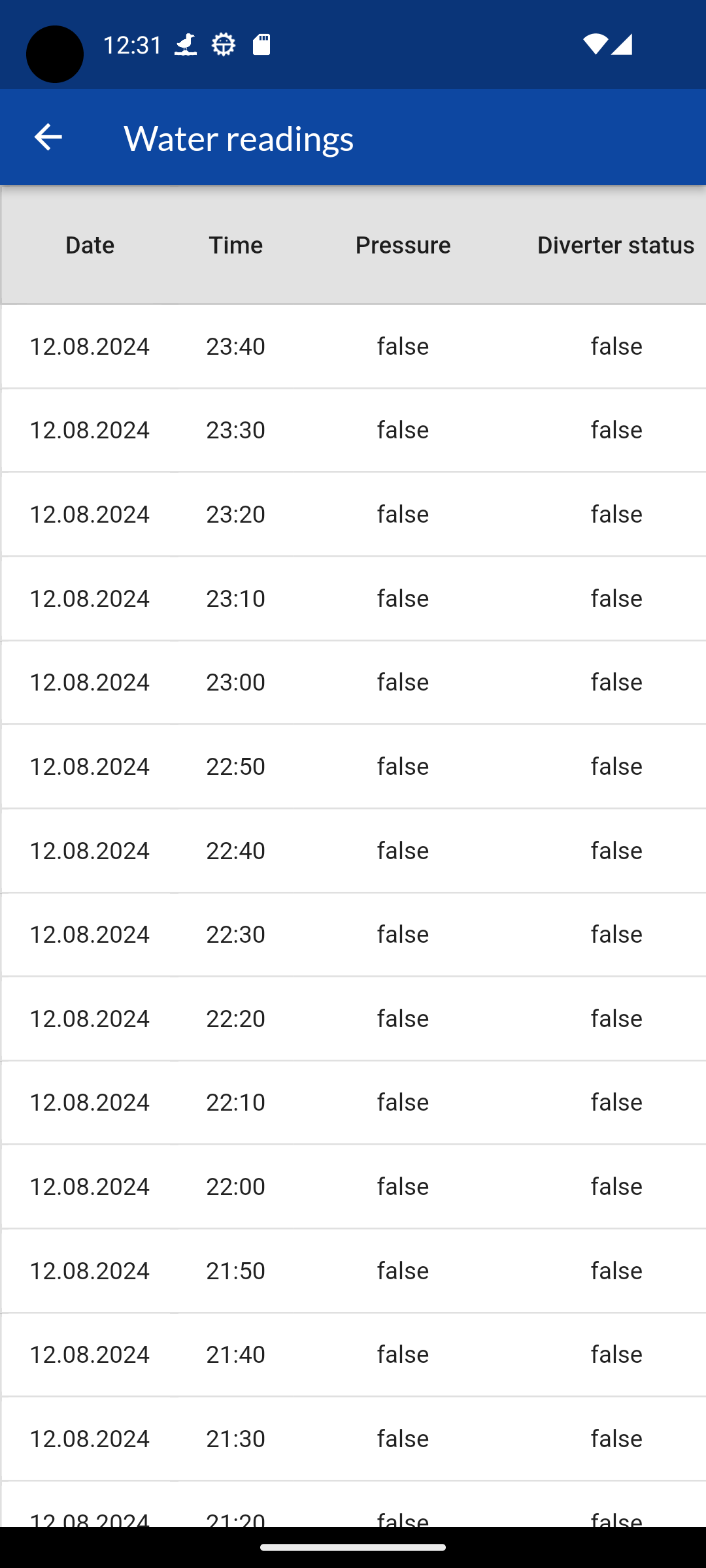Screen dimensions: 706x1568
Task: Tap the SD card icon in the status bar
Action: pyautogui.click(x=261, y=44)
